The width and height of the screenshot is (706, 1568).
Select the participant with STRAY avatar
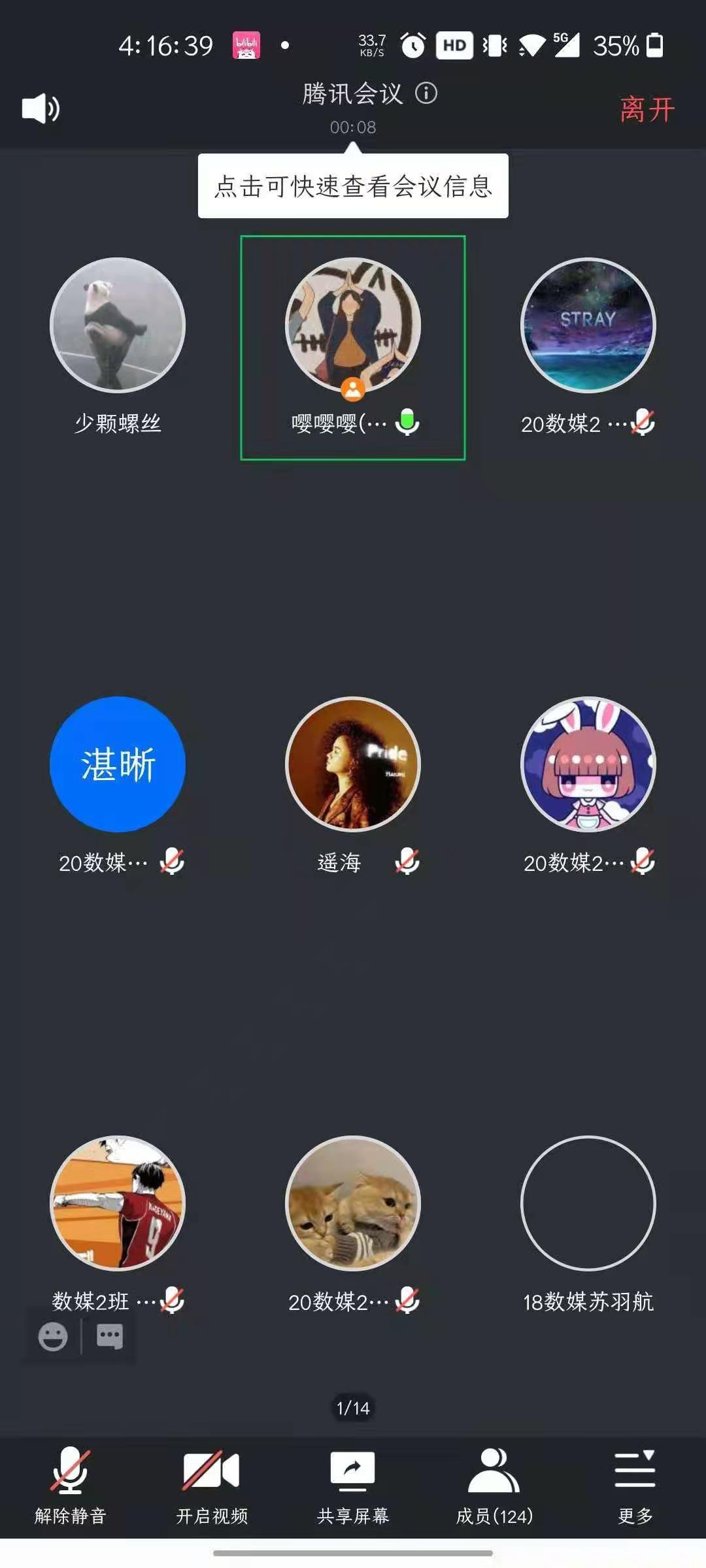[x=588, y=325]
